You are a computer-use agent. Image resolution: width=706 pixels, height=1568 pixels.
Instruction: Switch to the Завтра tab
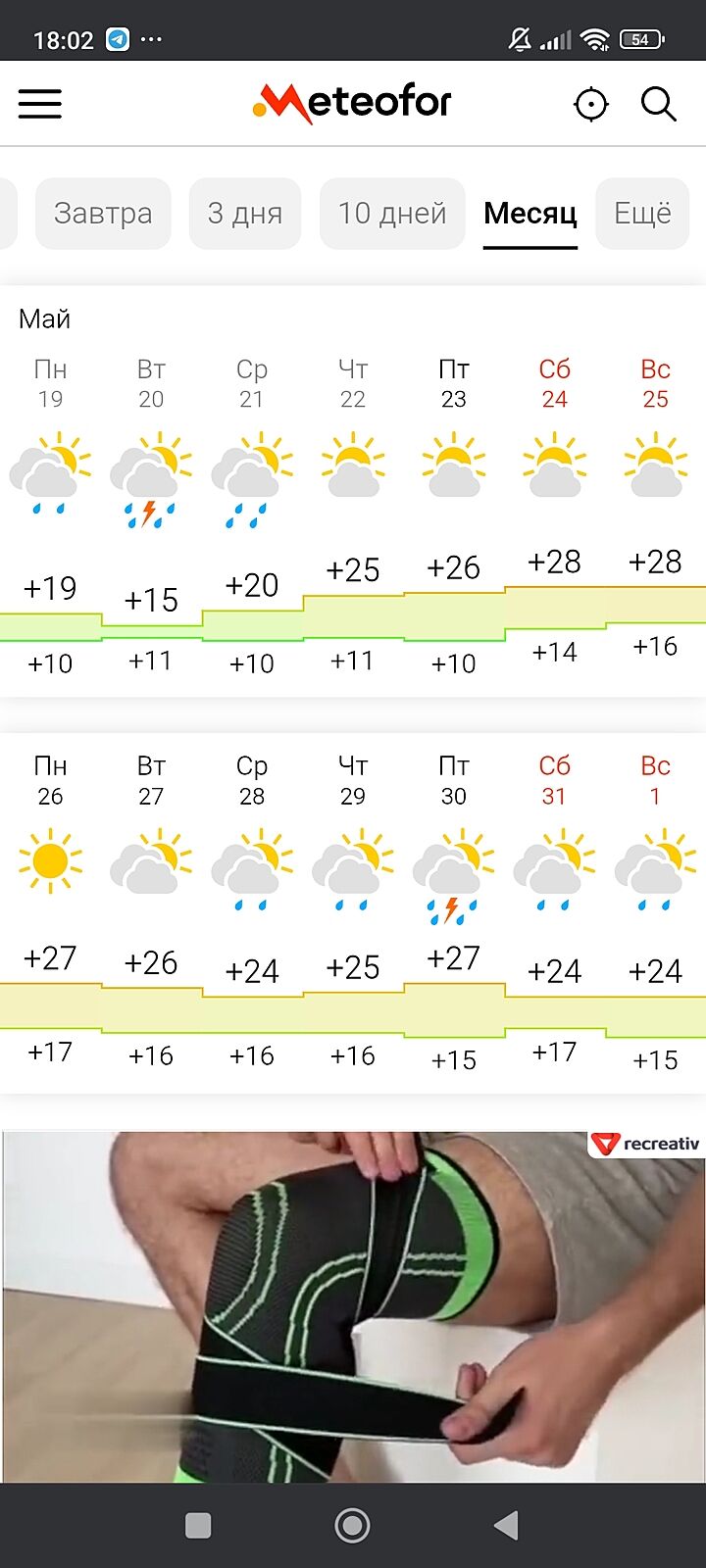(103, 214)
